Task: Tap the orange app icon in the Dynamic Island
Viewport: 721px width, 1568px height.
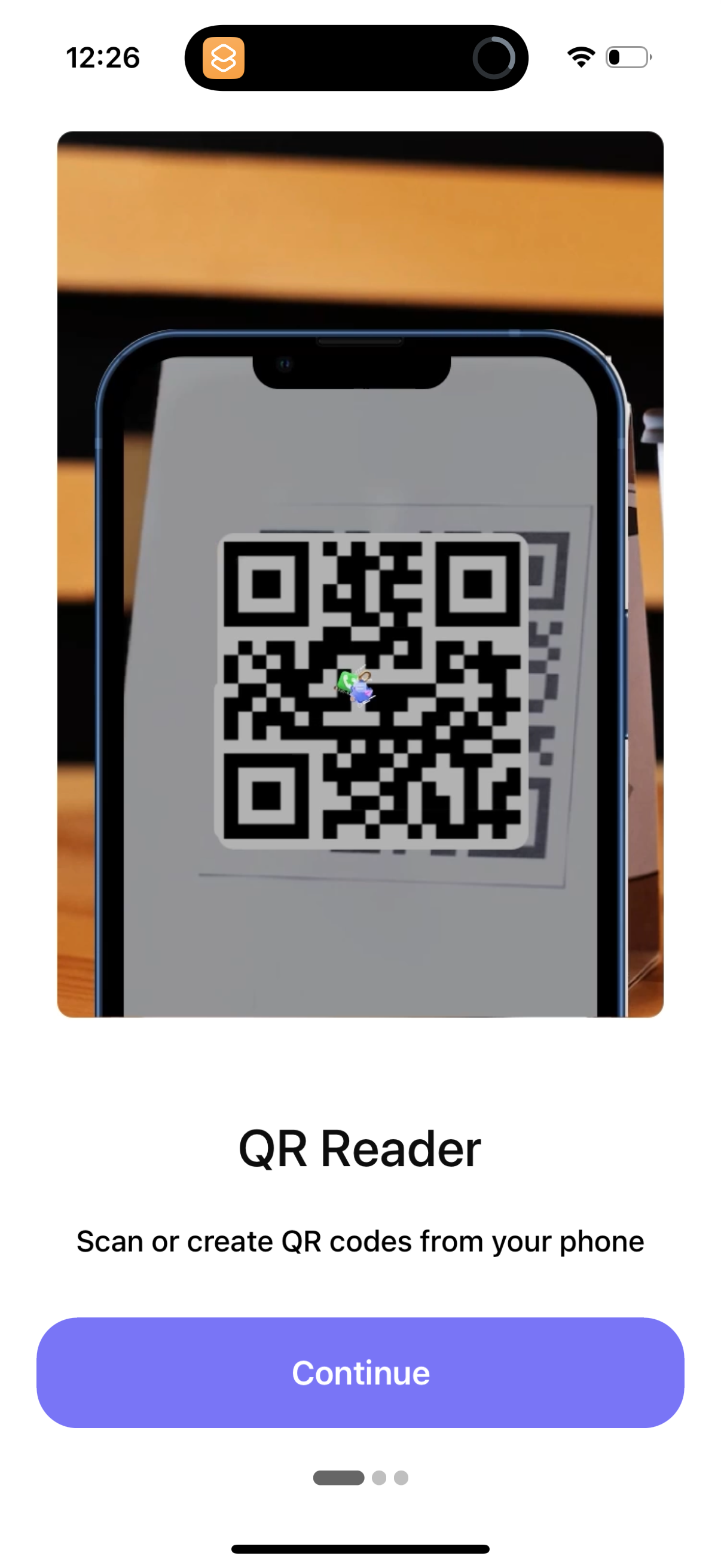Action: click(x=224, y=58)
